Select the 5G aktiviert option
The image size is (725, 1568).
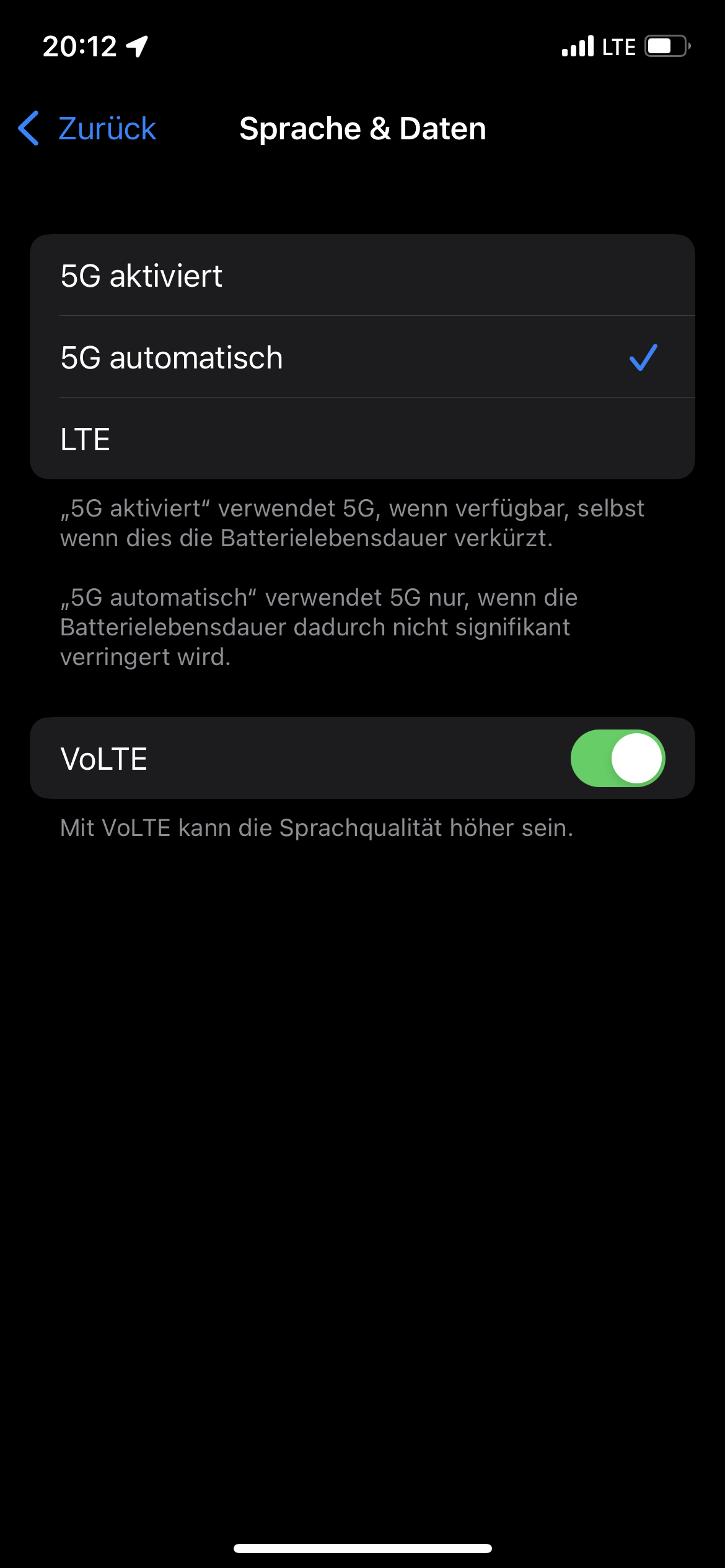(362, 276)
